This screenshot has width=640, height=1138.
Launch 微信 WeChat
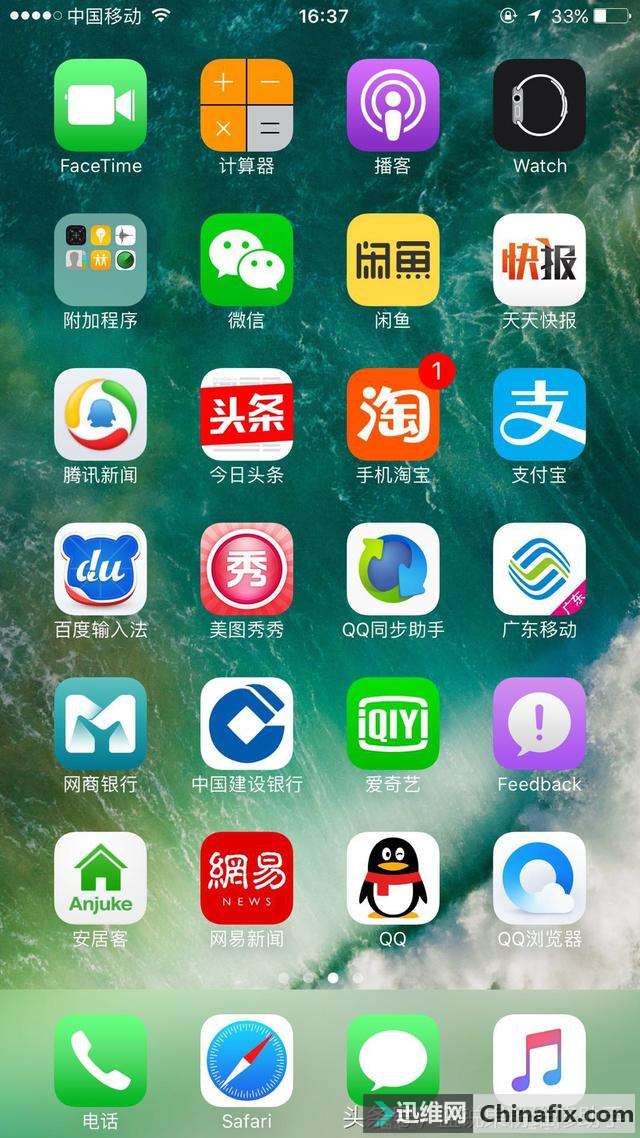pos(247,260)
